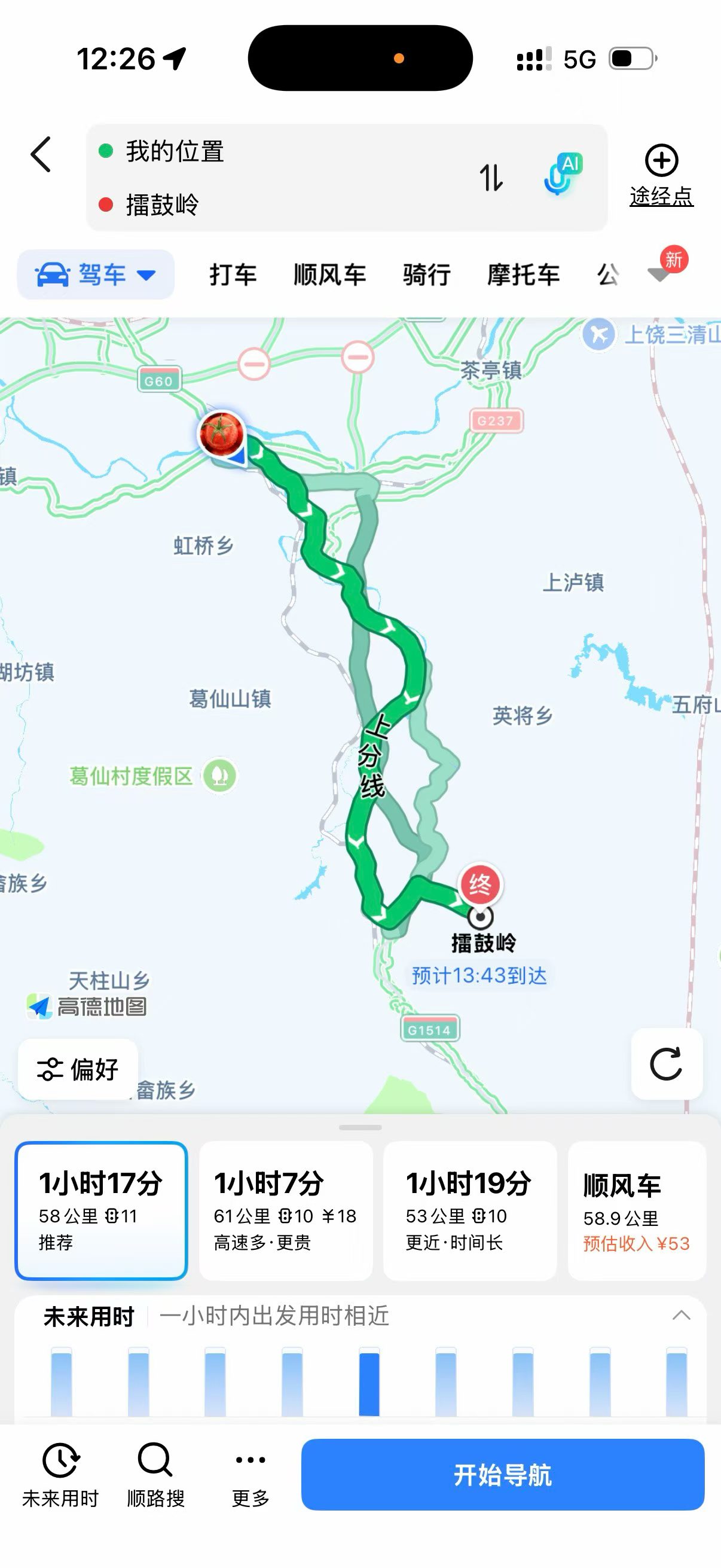The width and height of the screenshot is (721, 1568).
Task: Open route 偏好 preferences
Action: click(78, 1069)
